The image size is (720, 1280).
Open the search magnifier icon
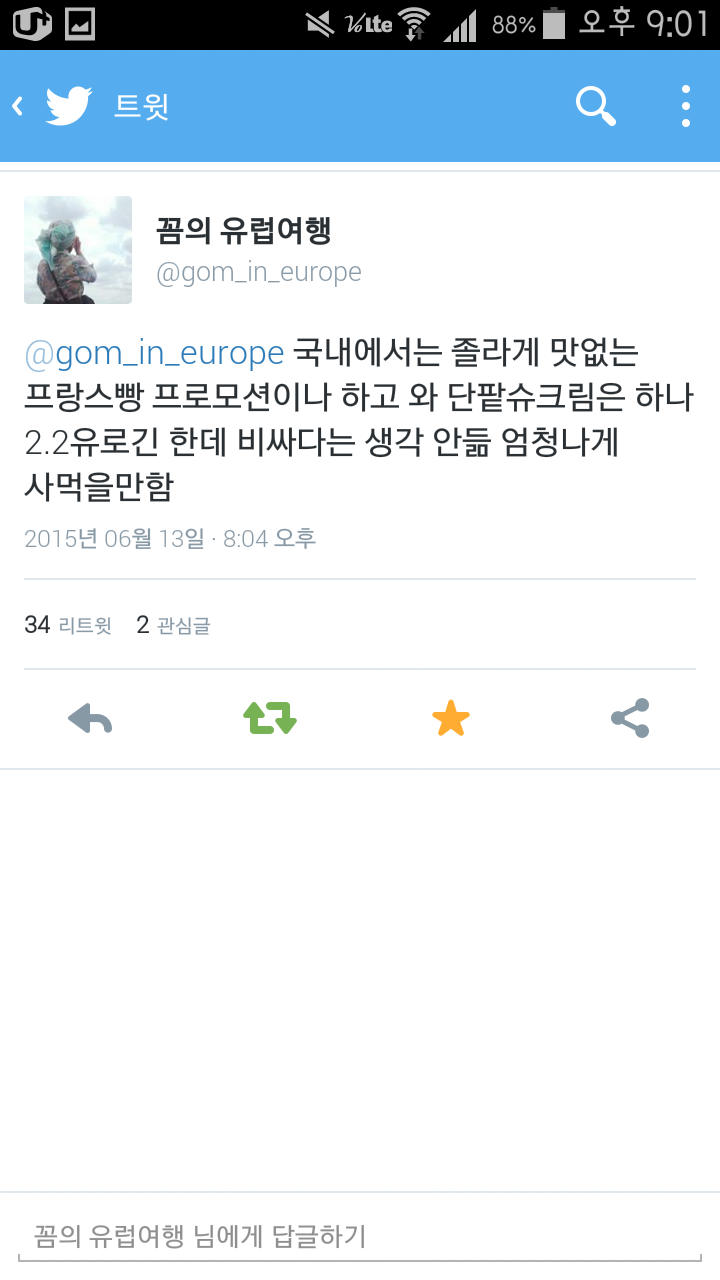coord(595,106)
